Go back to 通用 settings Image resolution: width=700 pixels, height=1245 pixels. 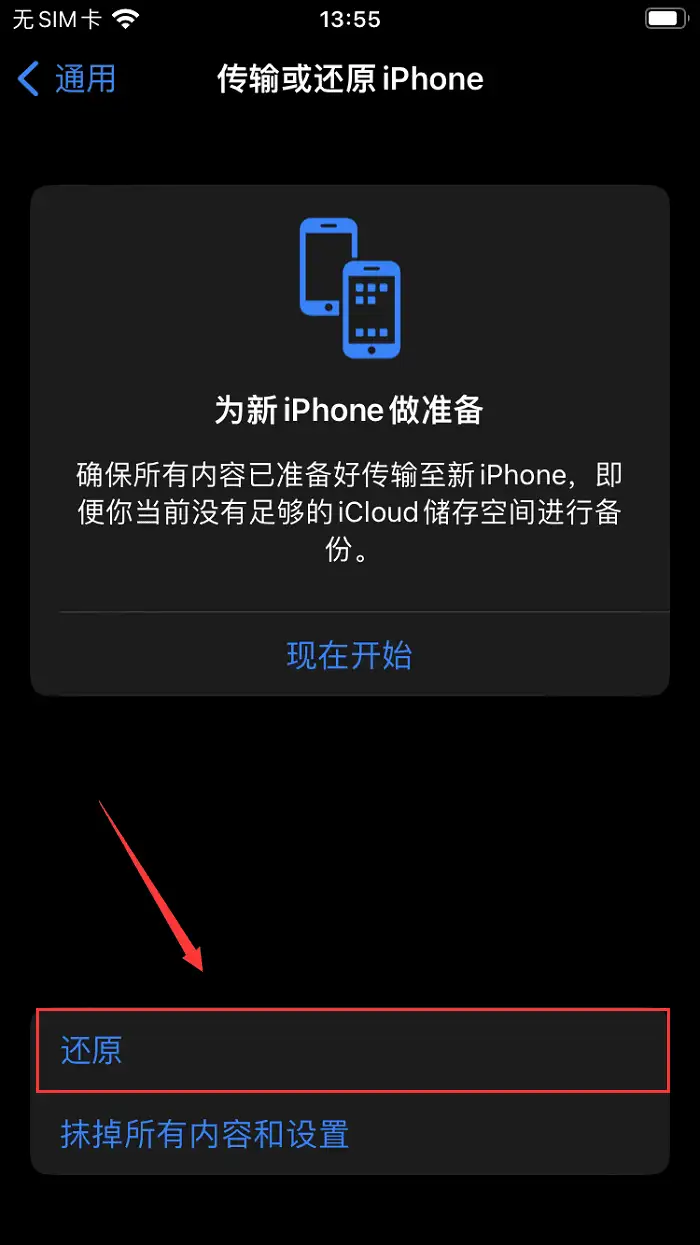point(68,79)
